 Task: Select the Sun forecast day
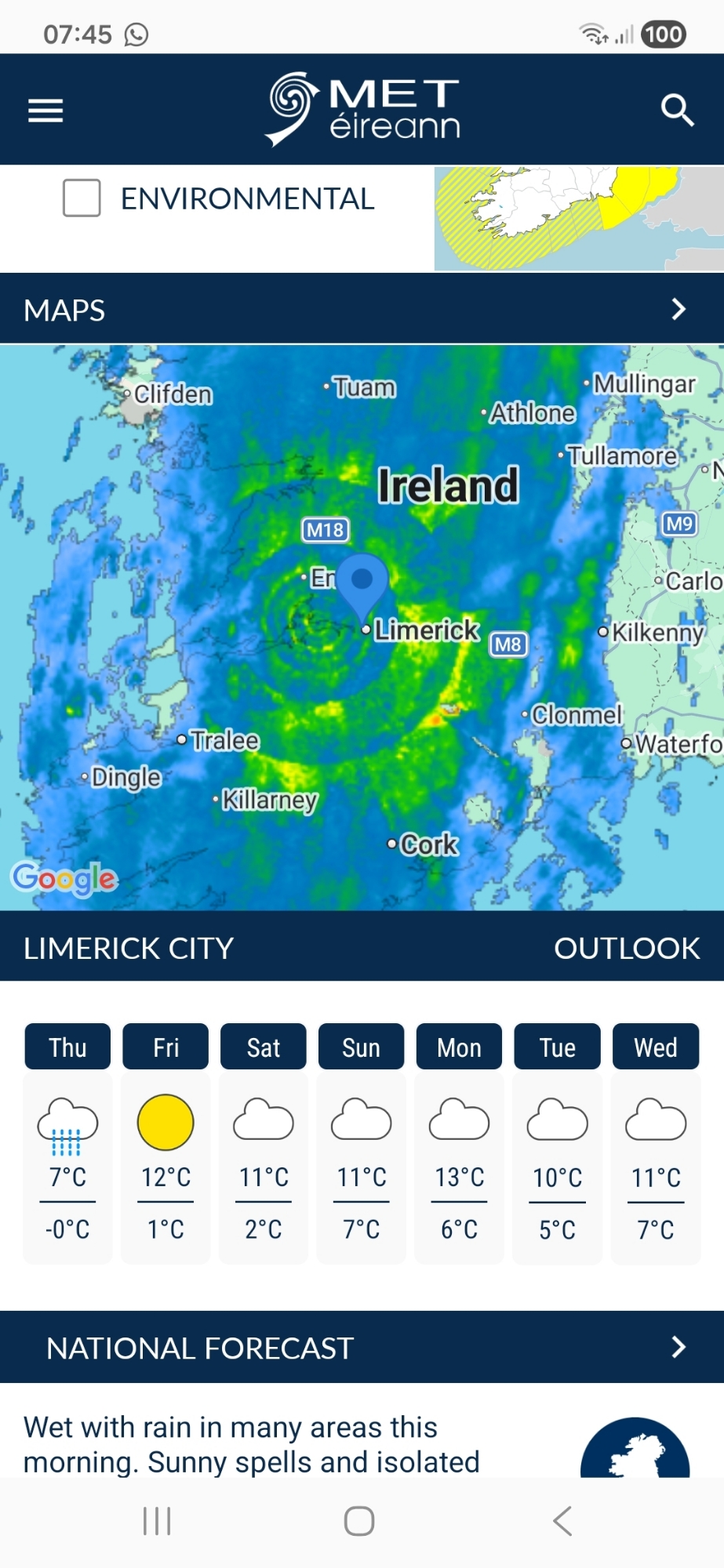[361, 1047]
